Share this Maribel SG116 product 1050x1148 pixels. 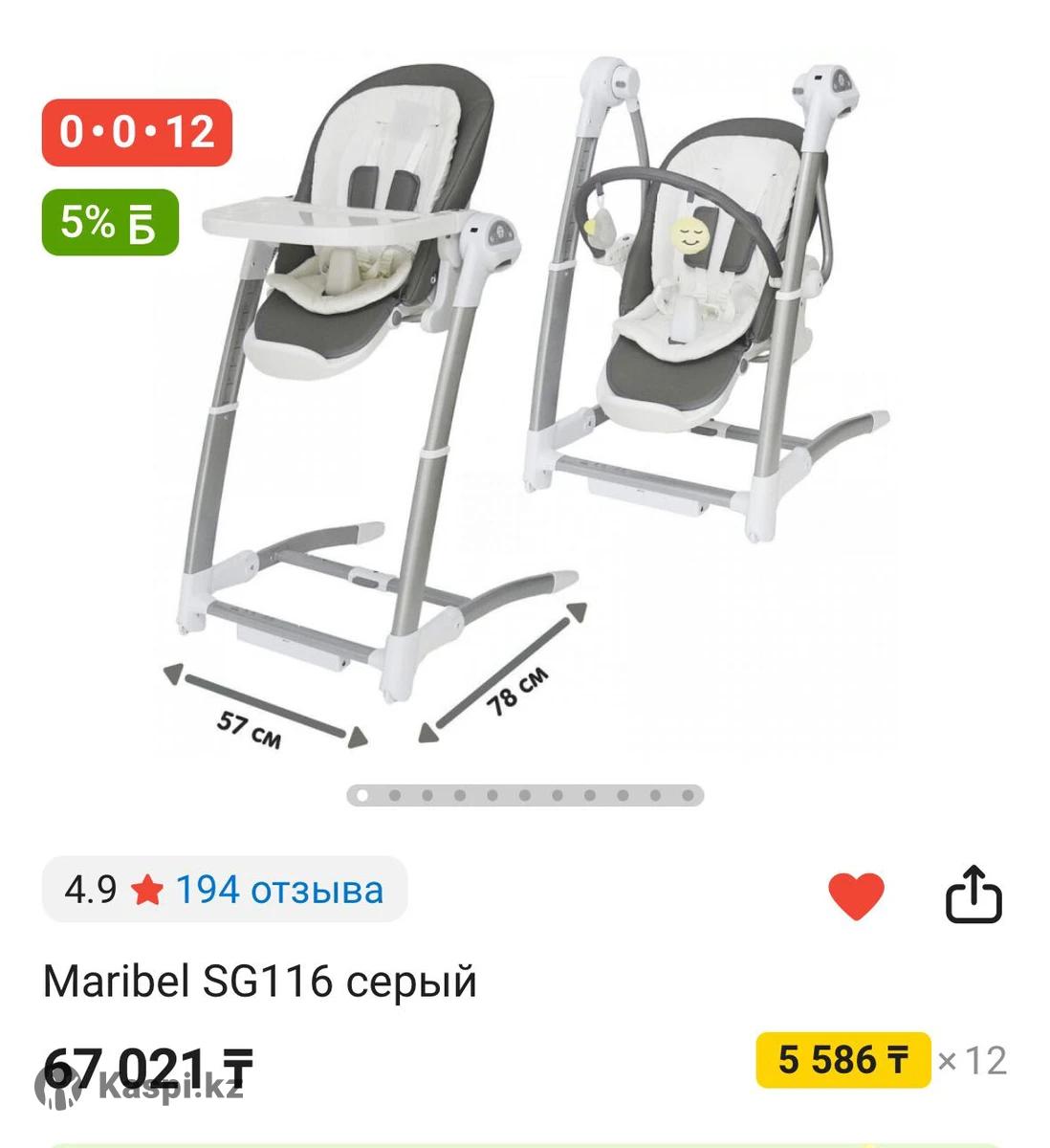(x=973, y=894)
